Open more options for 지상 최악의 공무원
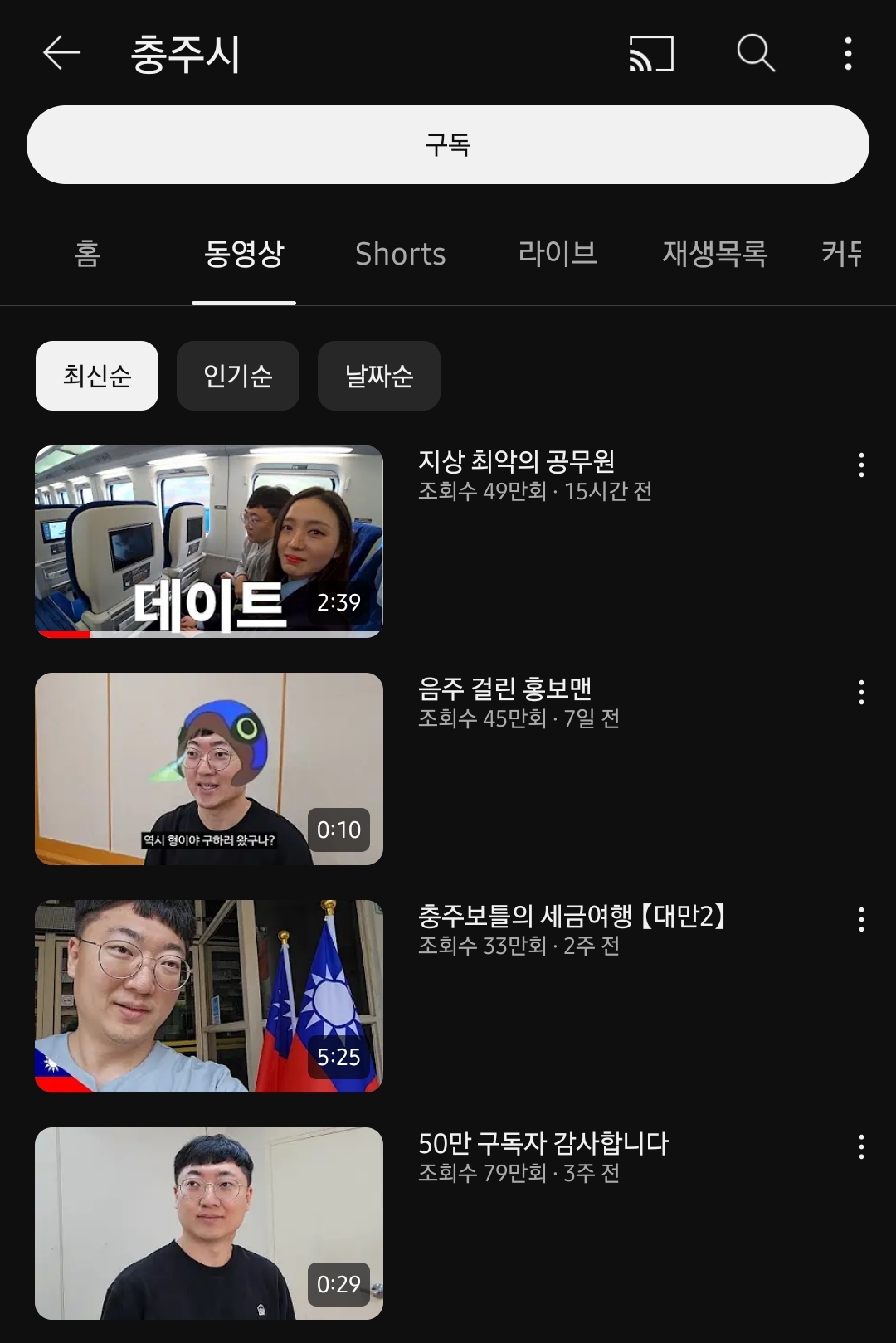The height and width of the screenshot is (1343, 896). coord(861,465)
